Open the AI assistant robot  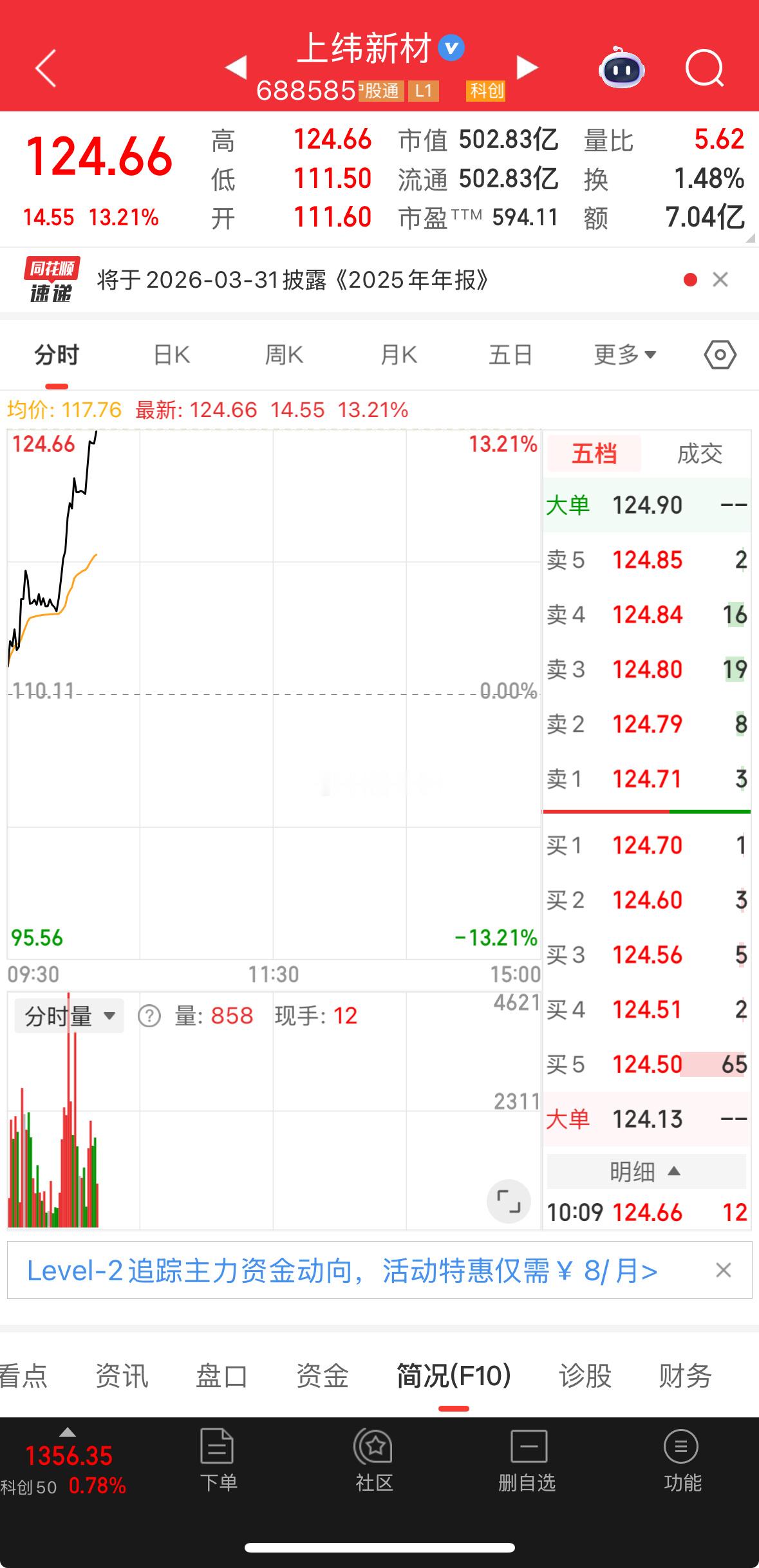point(620,69)
